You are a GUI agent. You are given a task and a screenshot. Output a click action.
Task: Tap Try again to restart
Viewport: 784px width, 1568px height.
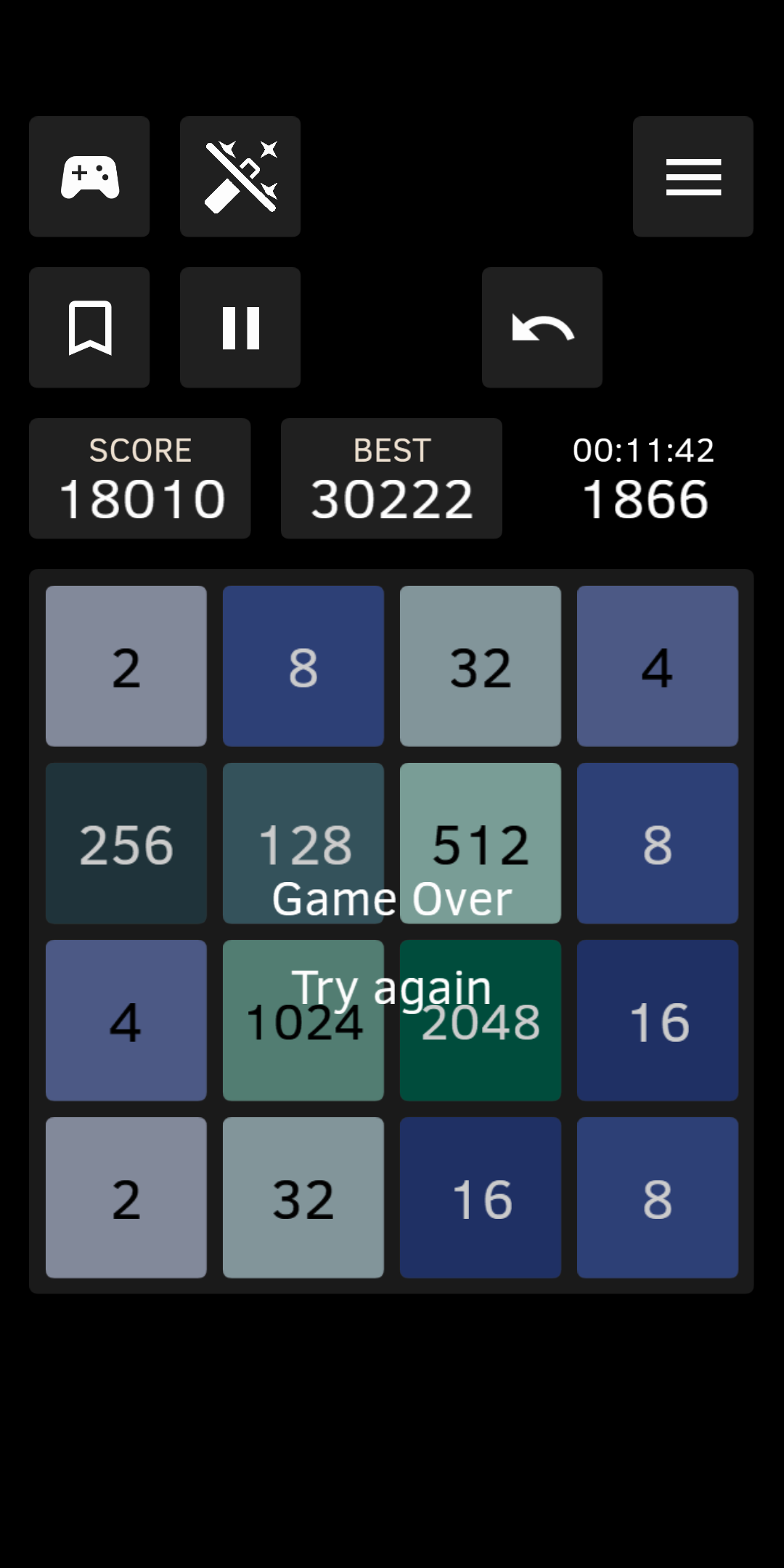click(391, 988)
